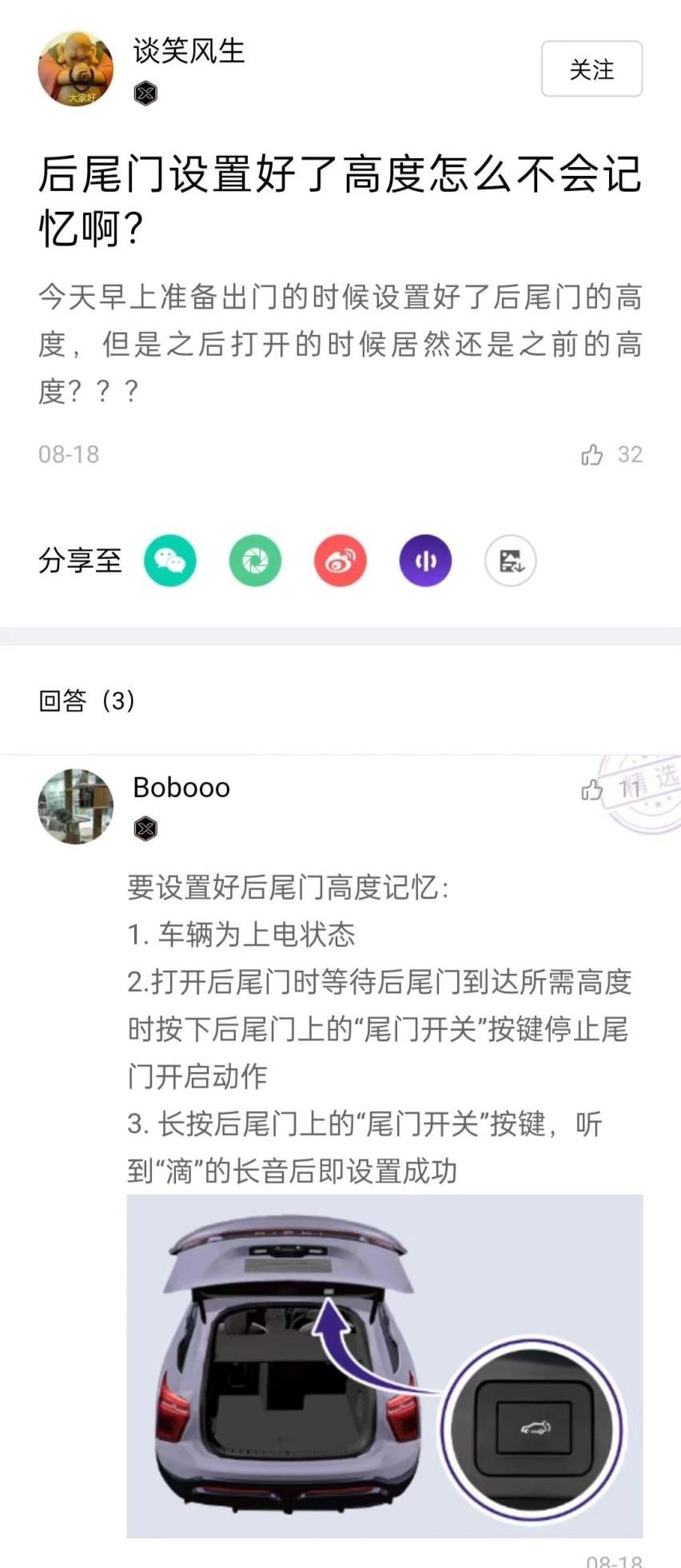Like Bobooo's answer
The width and height of the screenshot is (681, 1568).
(x=592, y=790)
